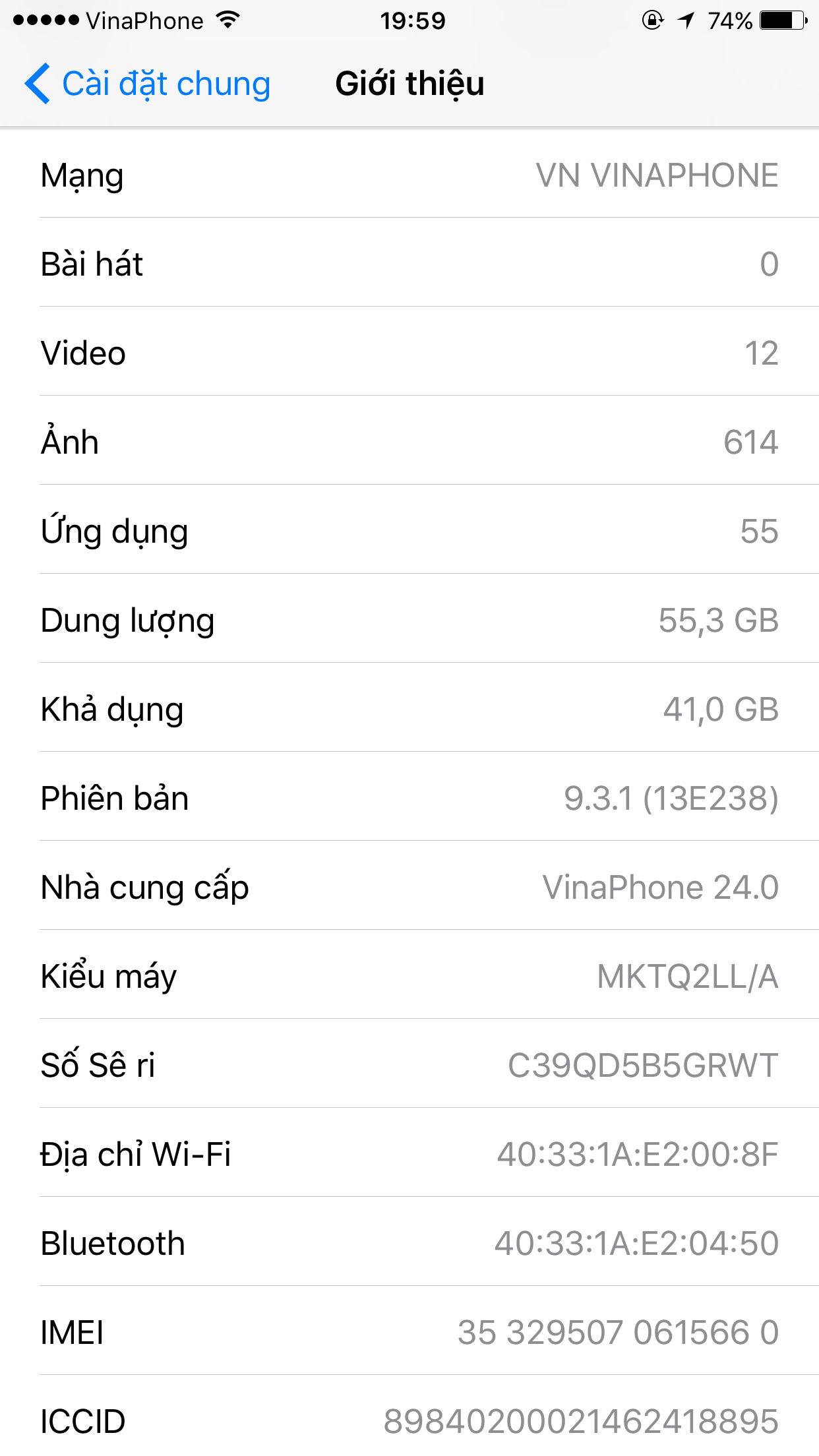Go back to Cài đặt chung
The image size is (819, 1456).
148,84
